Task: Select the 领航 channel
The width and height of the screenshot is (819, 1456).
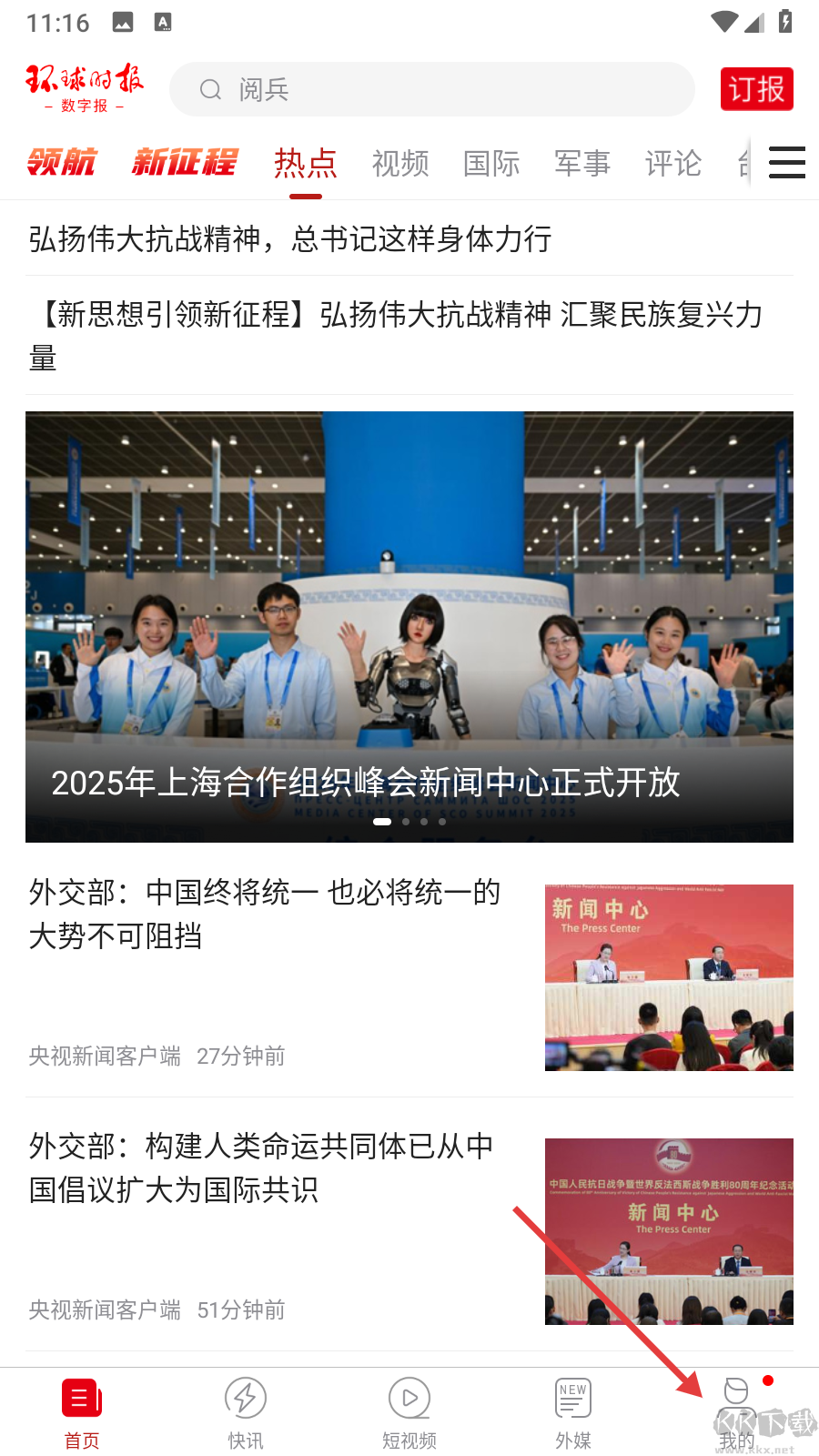Action: tap(63, 162)
